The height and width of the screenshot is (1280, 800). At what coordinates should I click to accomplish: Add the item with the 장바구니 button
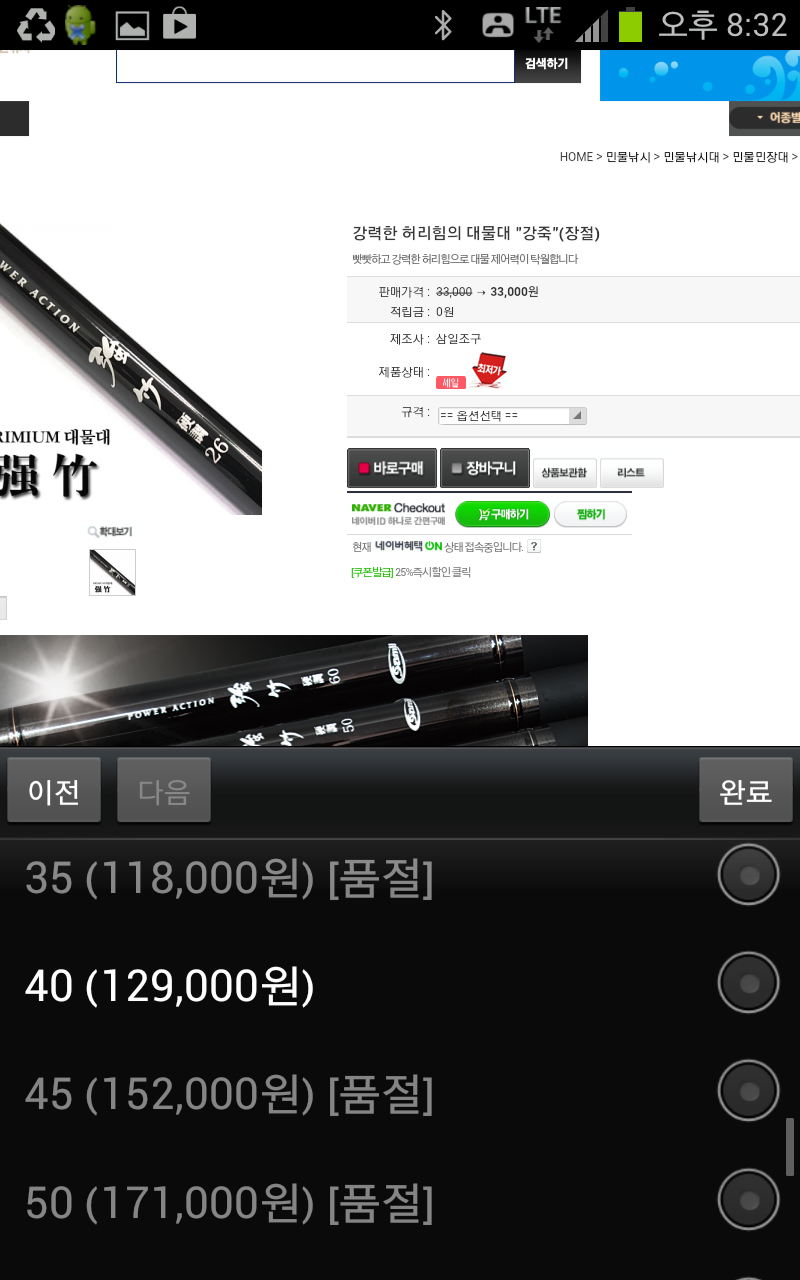[x=484, y=468]
